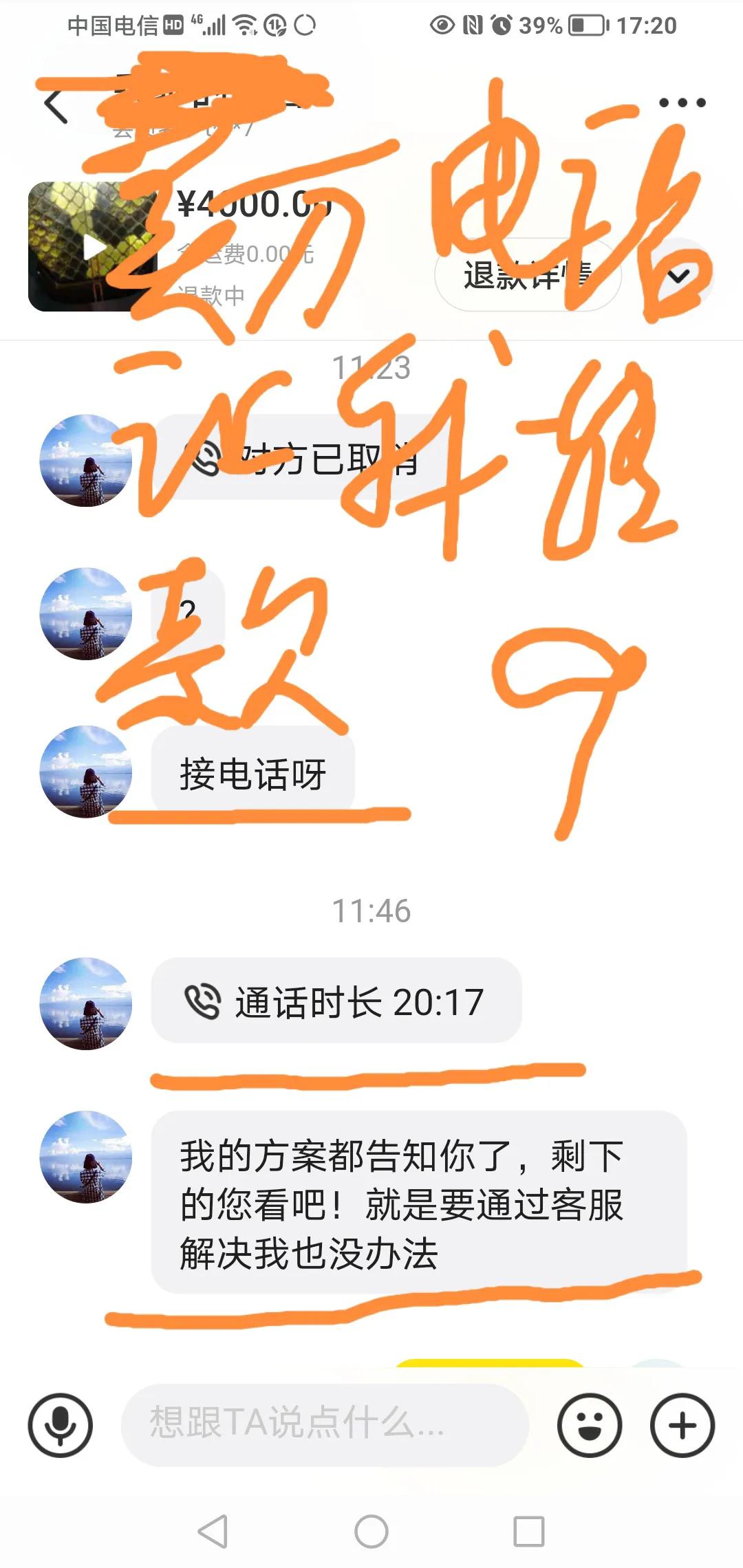Tap the microphone icon for voice input
The height and width of the screenshot is (1568, 743).
click(61, 1424)
